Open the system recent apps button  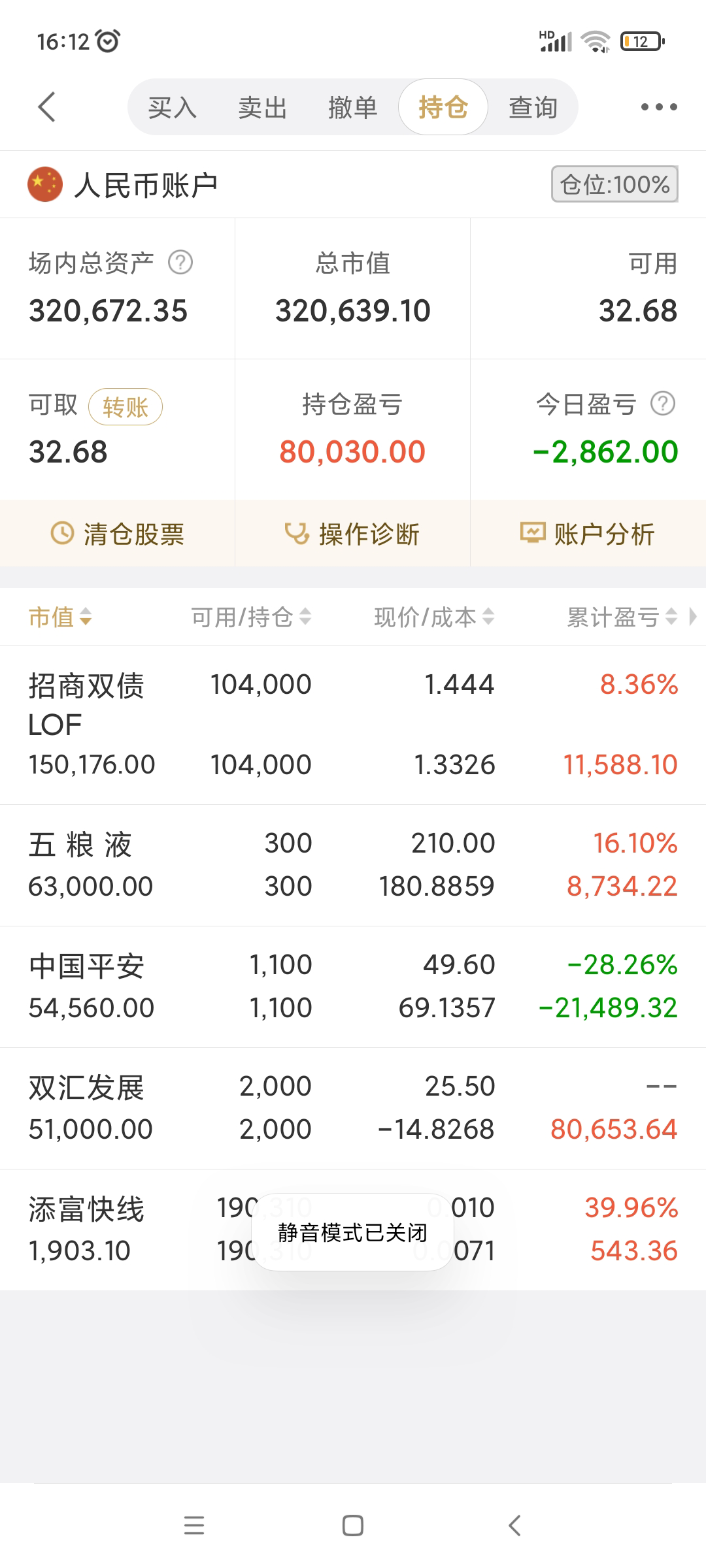point(194,1526)
